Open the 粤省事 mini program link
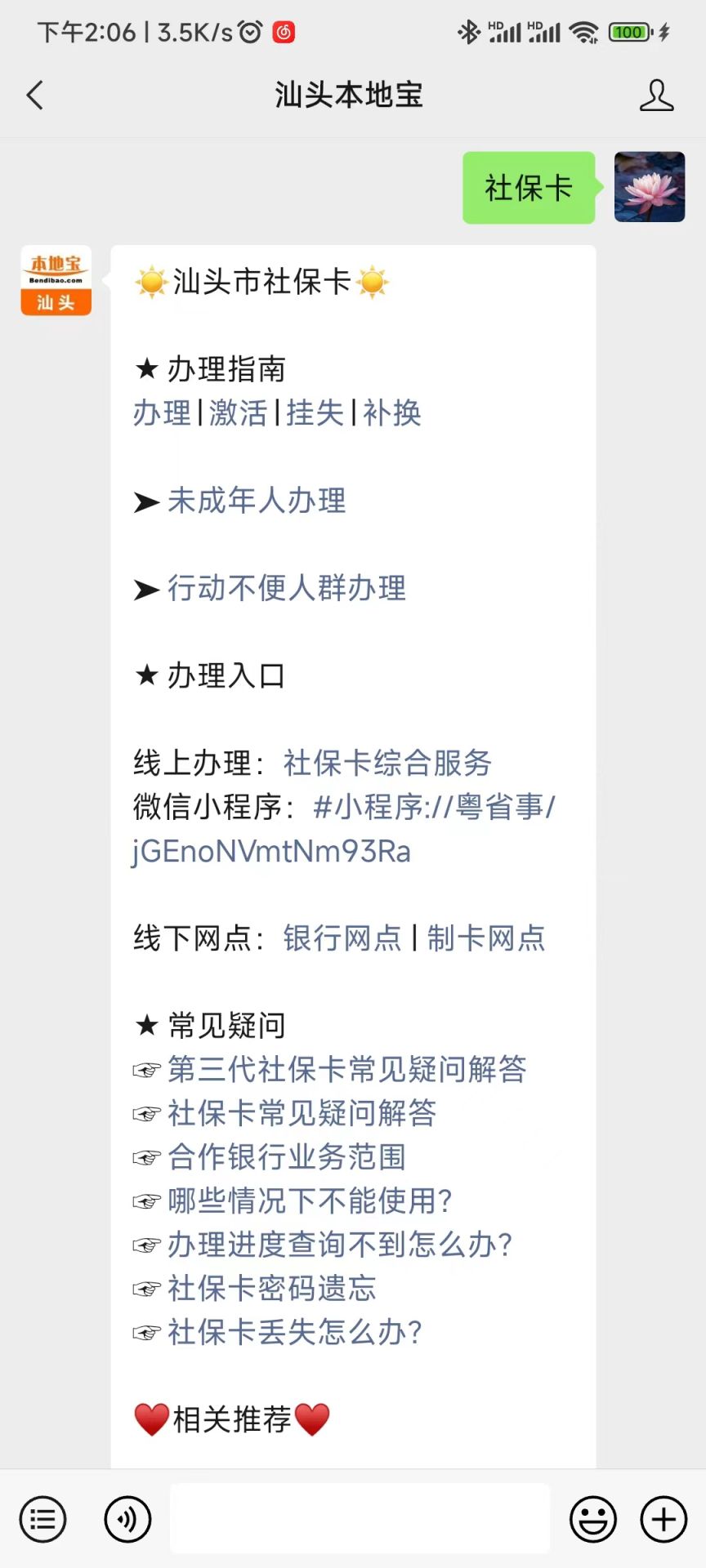 click(344, 829)
